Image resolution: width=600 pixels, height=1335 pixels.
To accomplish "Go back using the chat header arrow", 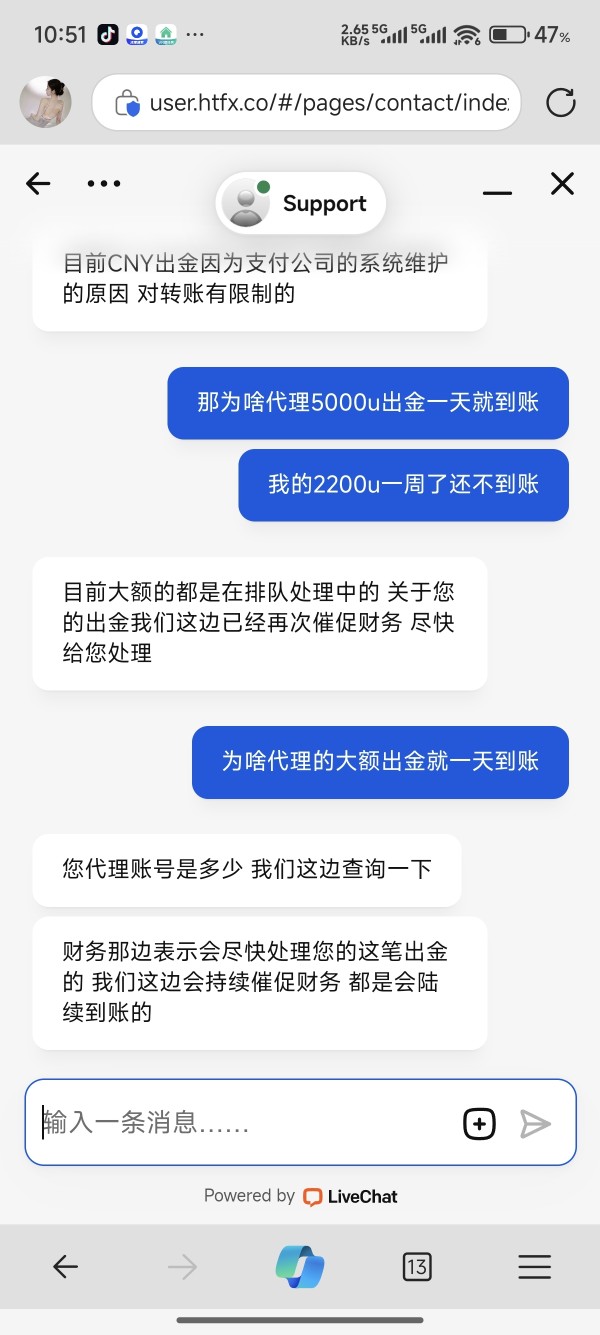I will pyautogui.click(x=38, y=183).
